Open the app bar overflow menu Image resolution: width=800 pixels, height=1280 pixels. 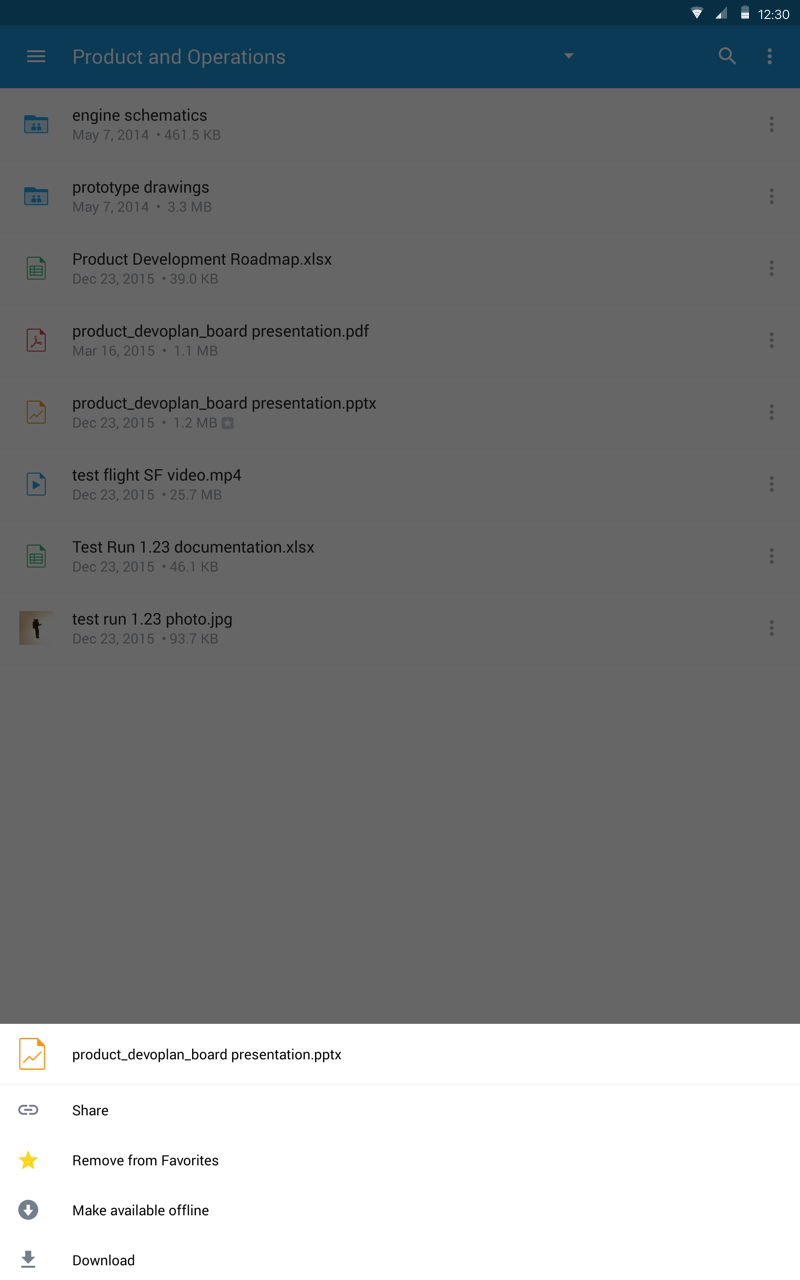pyautogui.click(x=769, y=57)
